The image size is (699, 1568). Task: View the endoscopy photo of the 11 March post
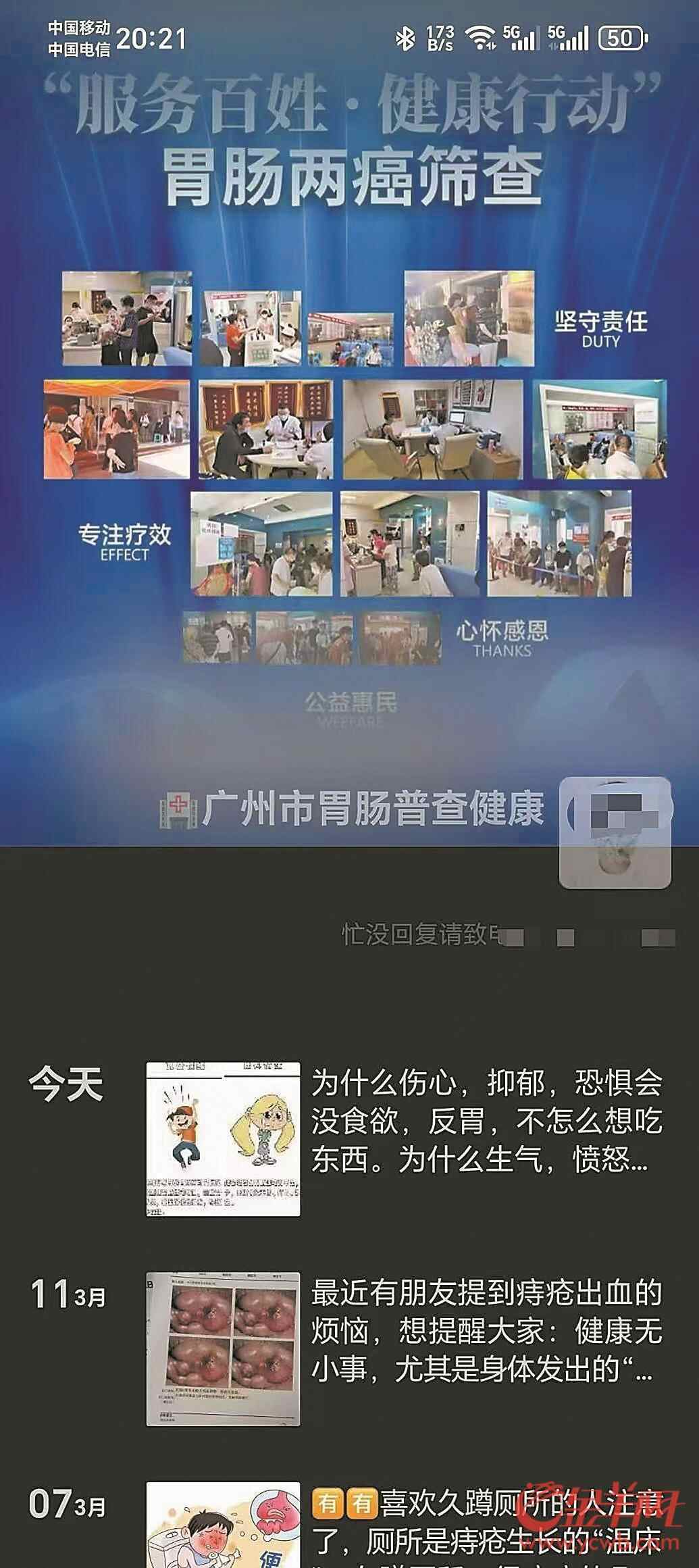[224, 1349]
